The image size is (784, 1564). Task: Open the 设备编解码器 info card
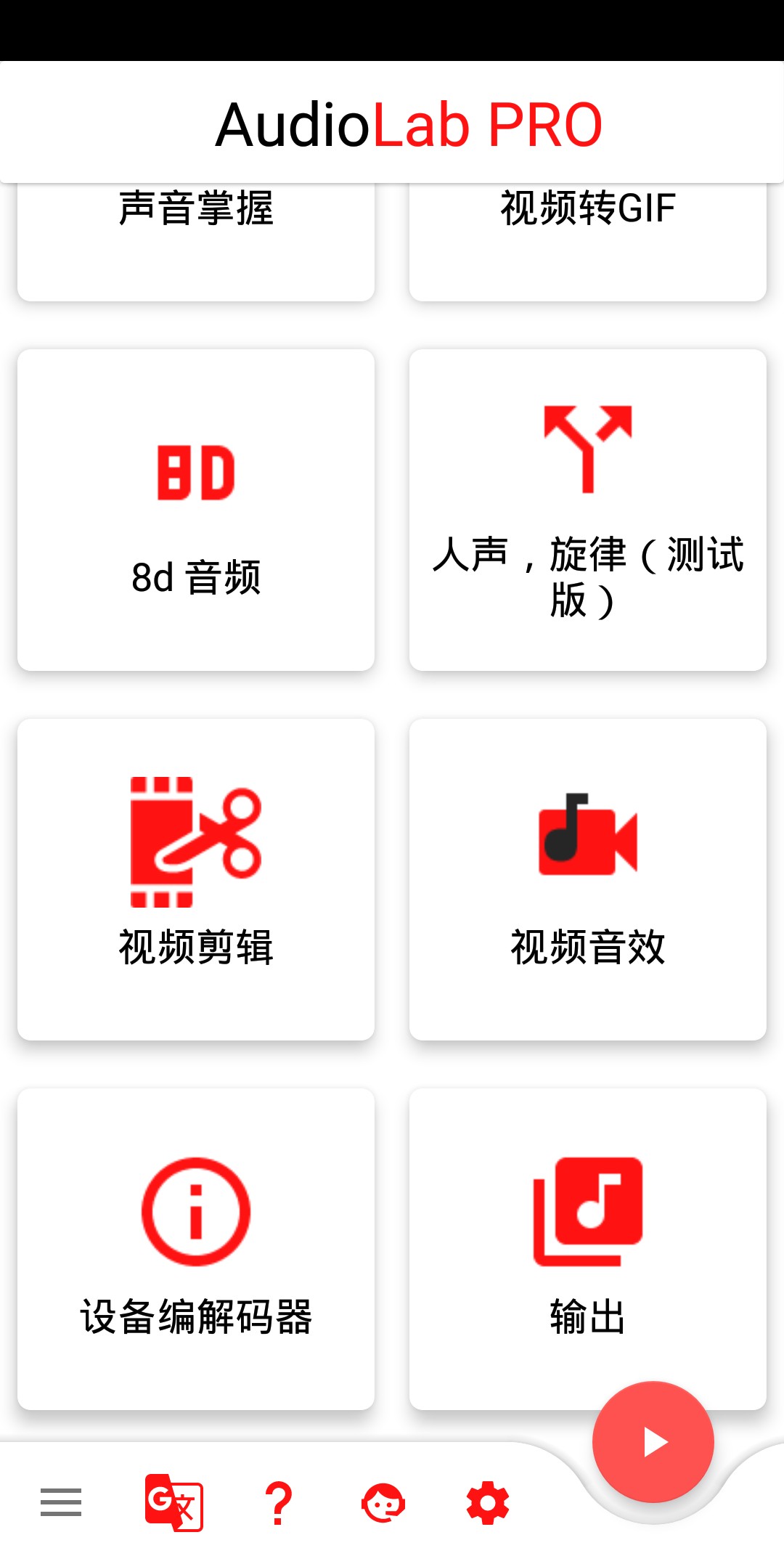tap(196, 1247)
